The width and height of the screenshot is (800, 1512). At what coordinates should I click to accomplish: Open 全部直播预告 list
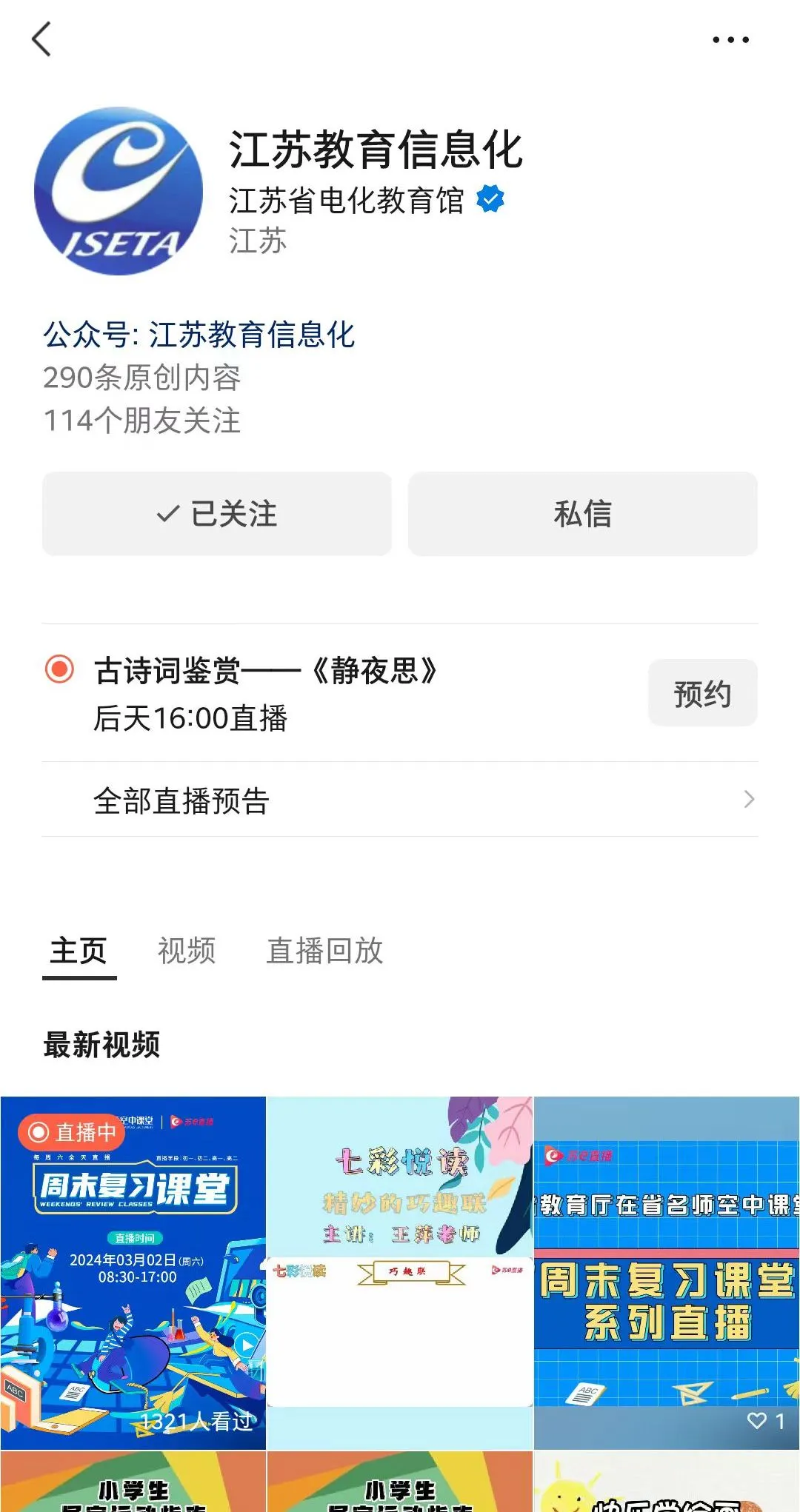tap(400, 800)
